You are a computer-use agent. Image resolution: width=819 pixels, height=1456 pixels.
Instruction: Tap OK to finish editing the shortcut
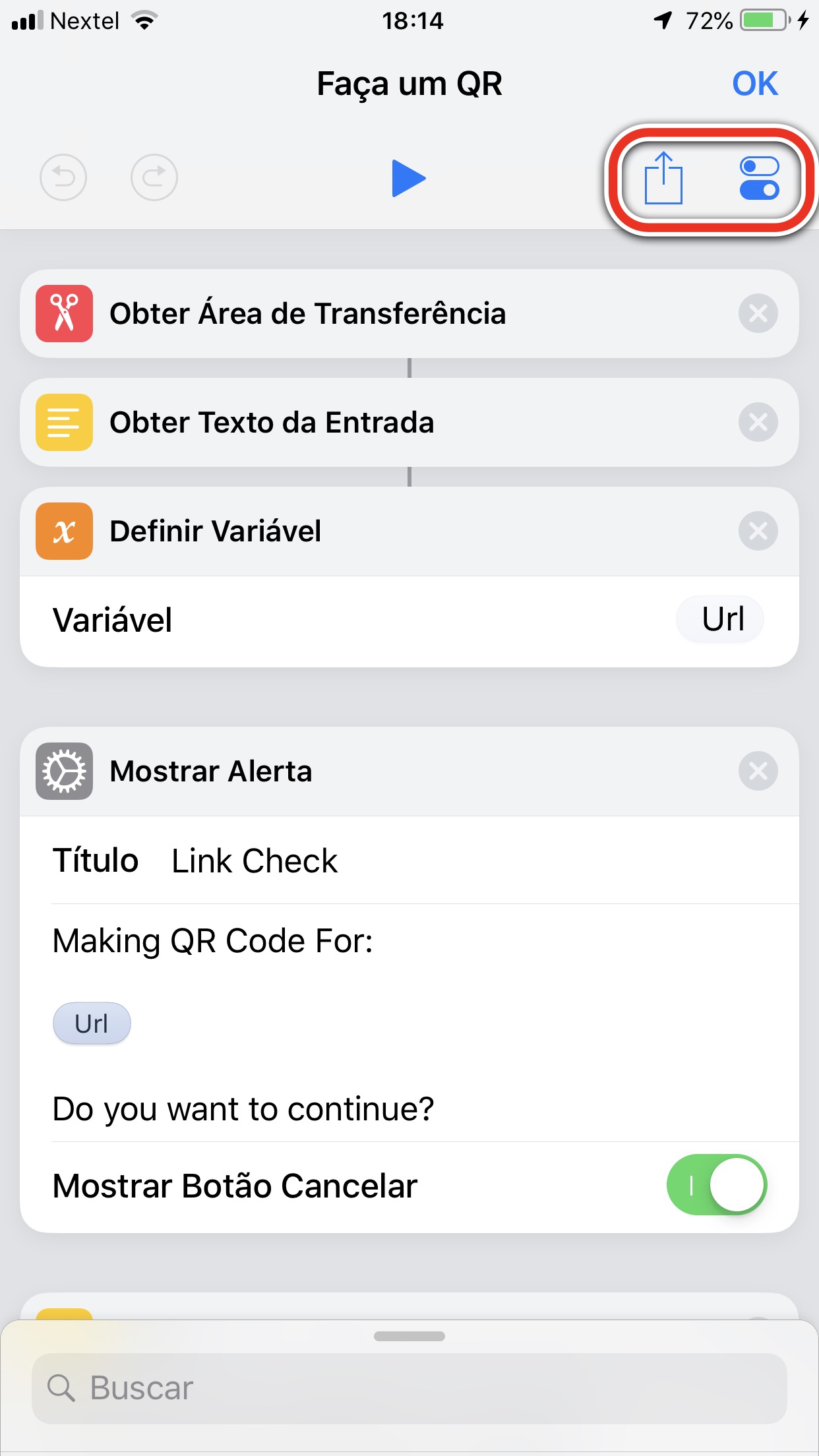(x=755, y=84)
